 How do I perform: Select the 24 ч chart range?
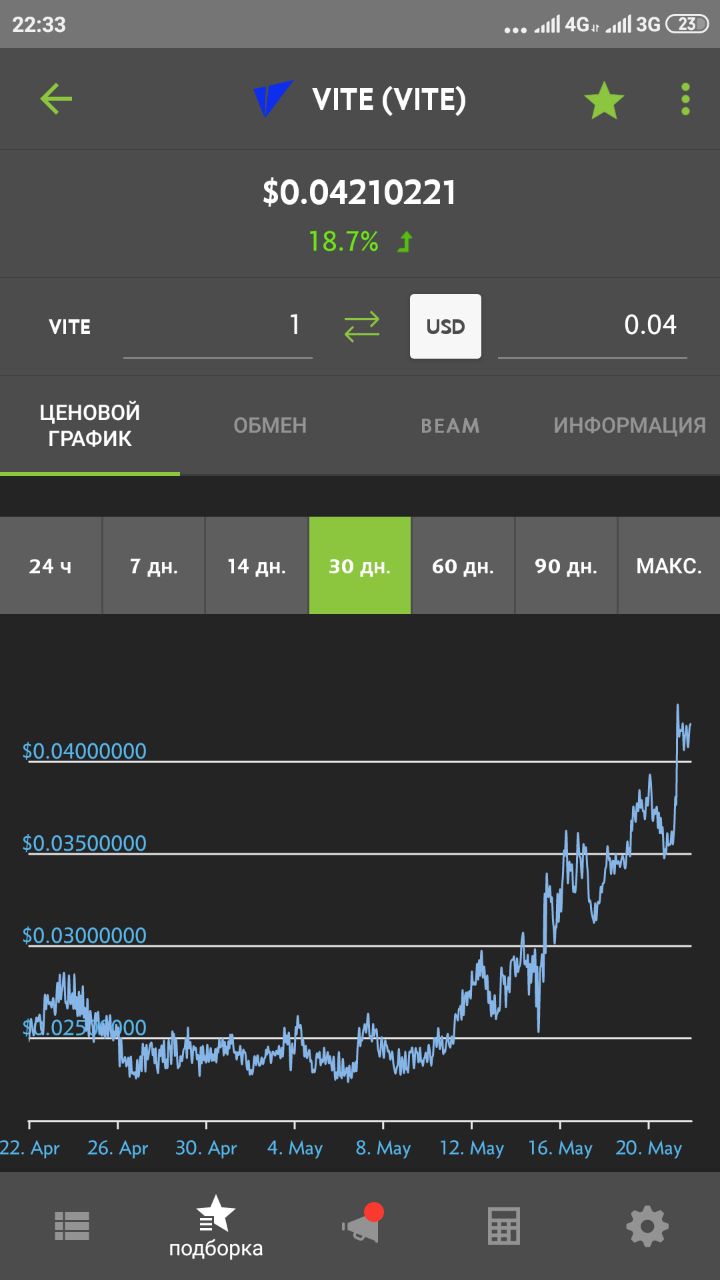pos(51,565)
